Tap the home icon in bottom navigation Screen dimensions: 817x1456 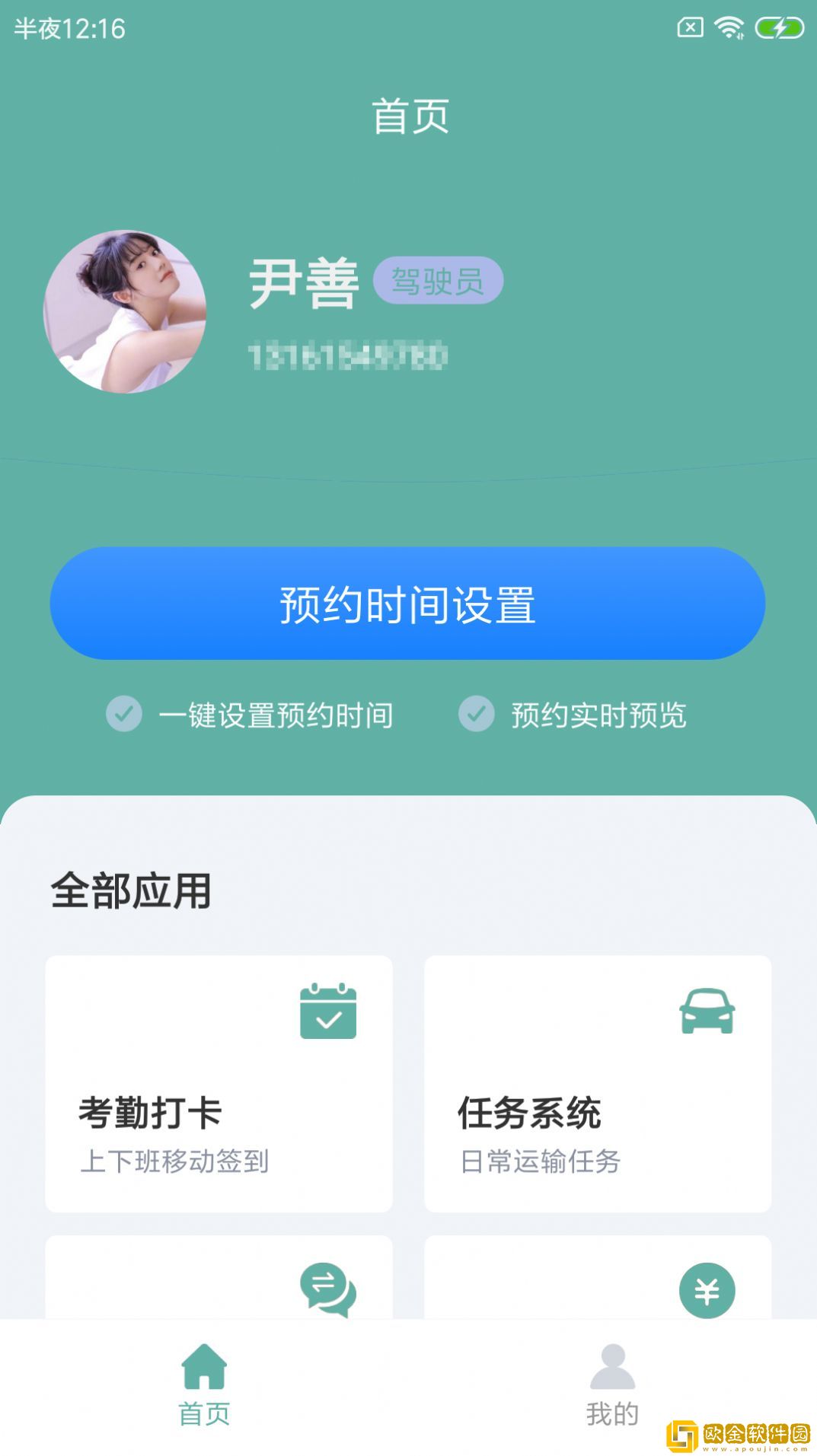[x=203, y=1366]
